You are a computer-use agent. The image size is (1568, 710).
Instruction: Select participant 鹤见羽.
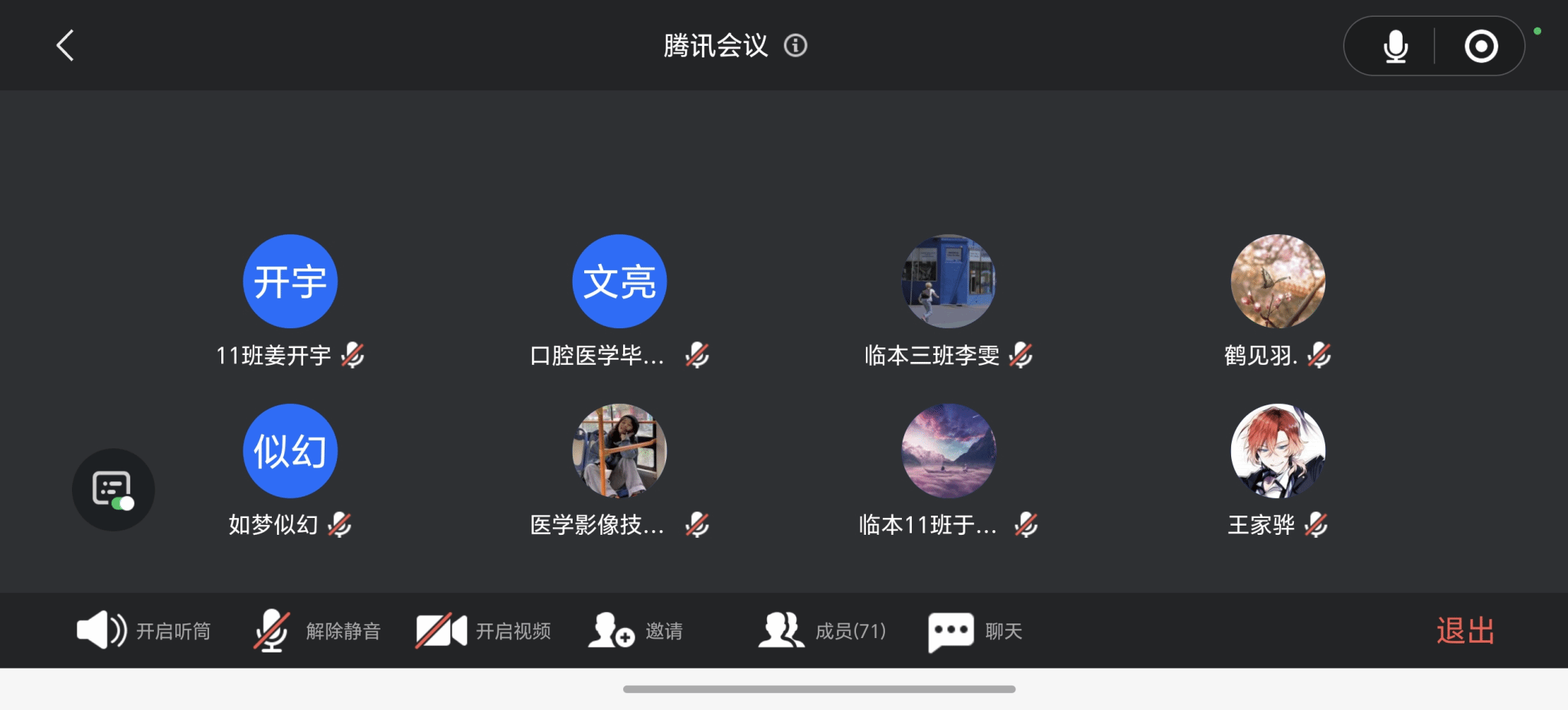coord(1278,282)
